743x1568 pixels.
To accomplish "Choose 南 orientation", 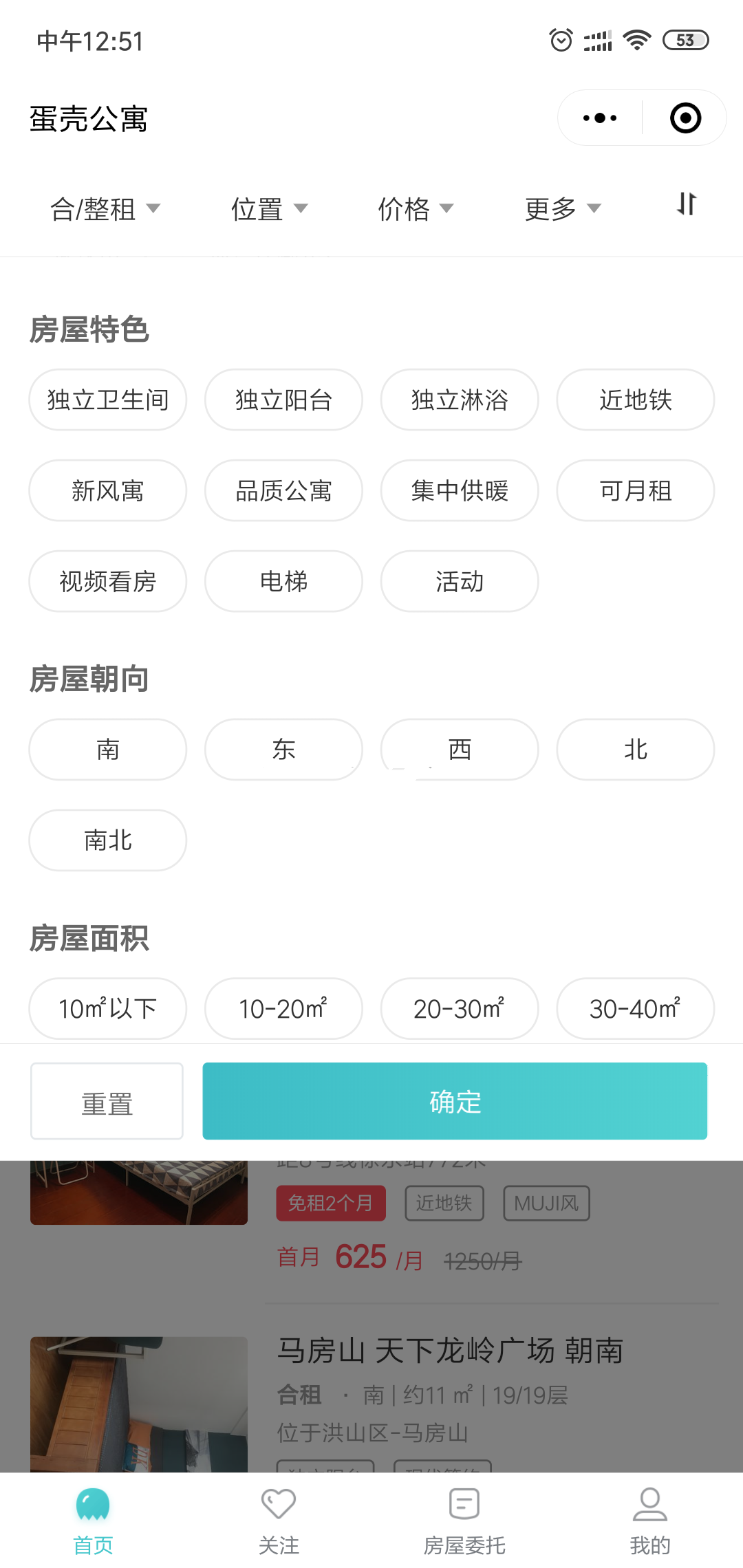I will (108, 750).
